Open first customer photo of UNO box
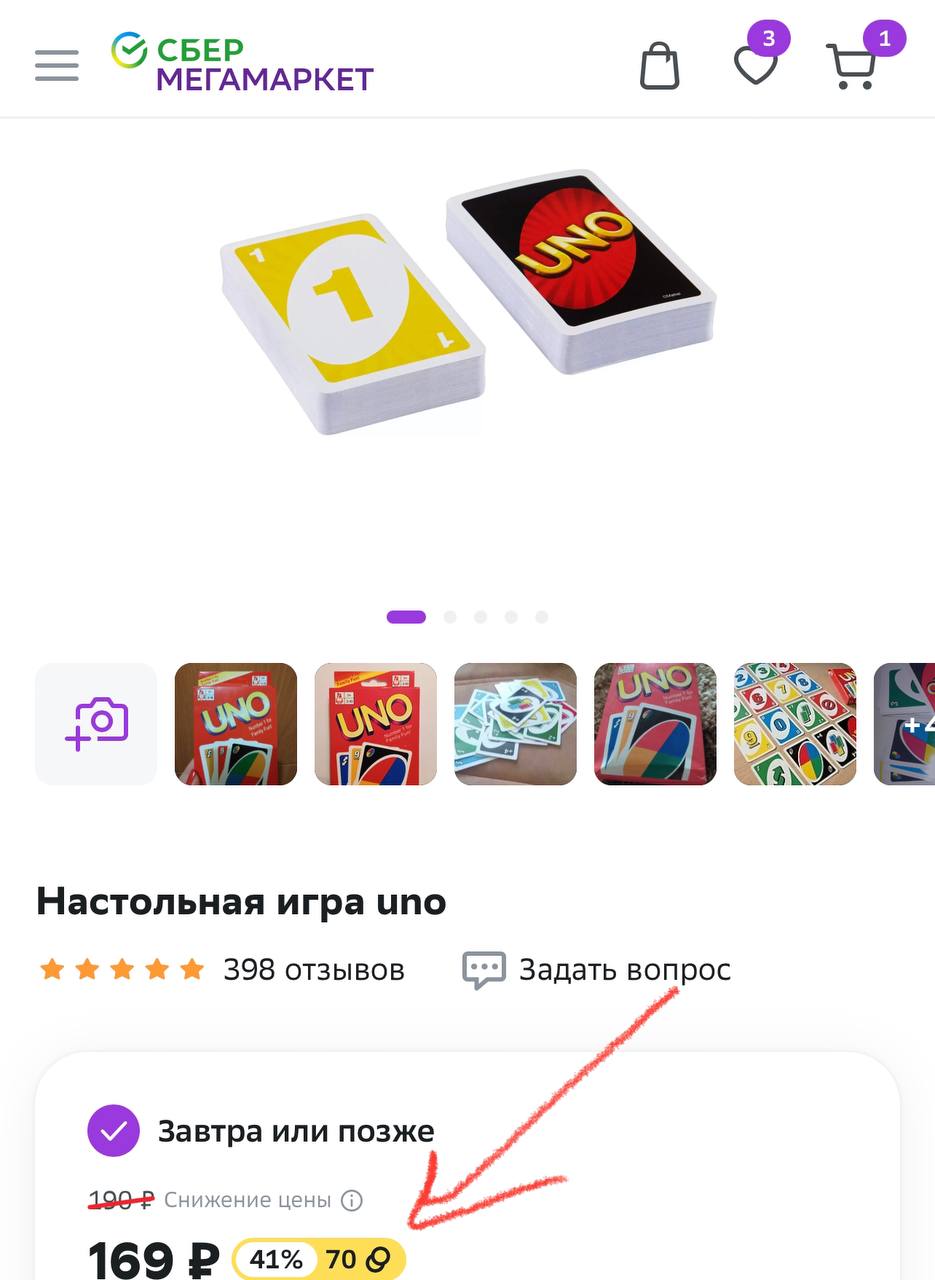The image size is (935, 1280). tap(236, 724)
